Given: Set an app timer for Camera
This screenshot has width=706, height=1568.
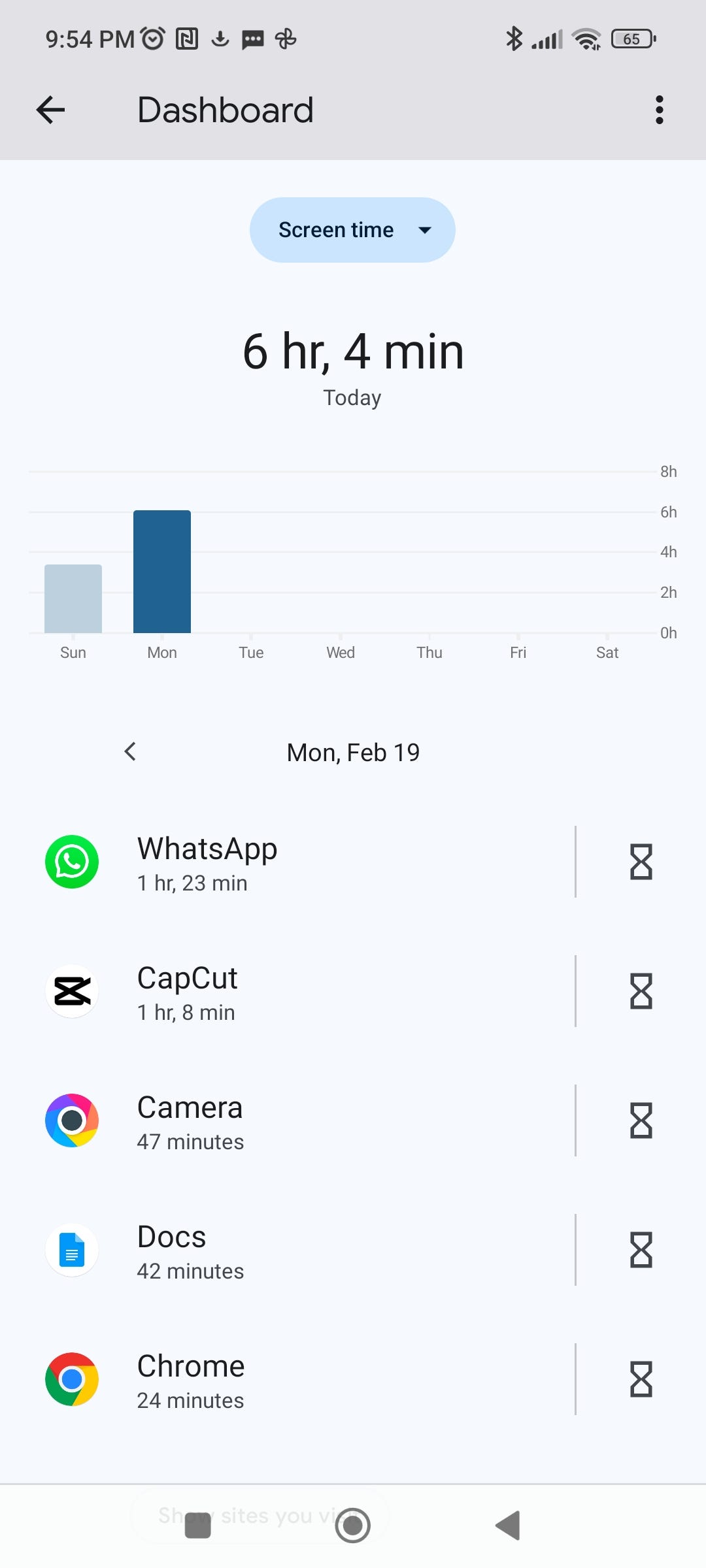Looking at the screenshot, I should point(641,1120).
